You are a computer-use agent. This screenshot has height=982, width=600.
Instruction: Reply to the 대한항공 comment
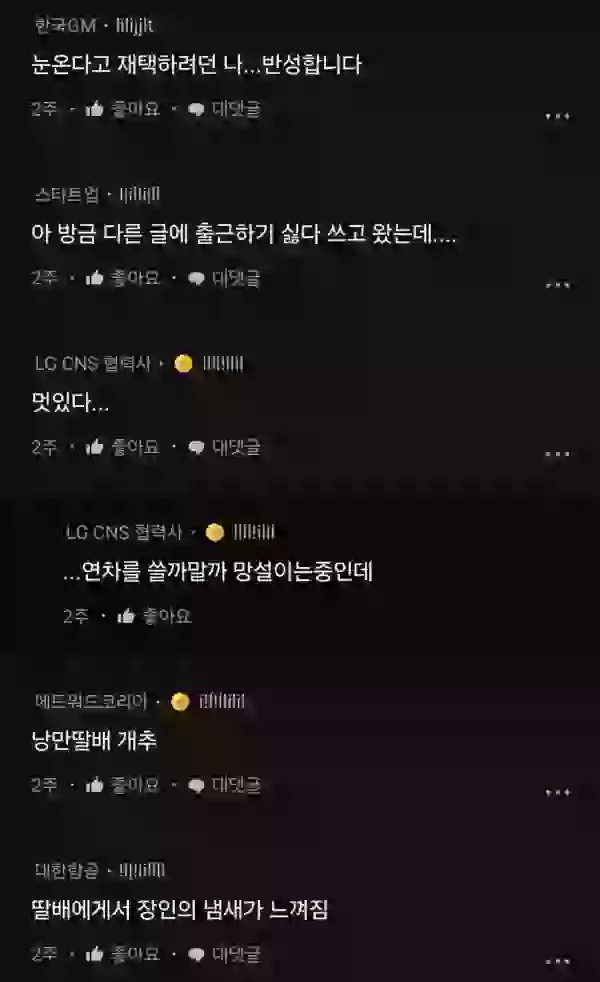(224, 954)
